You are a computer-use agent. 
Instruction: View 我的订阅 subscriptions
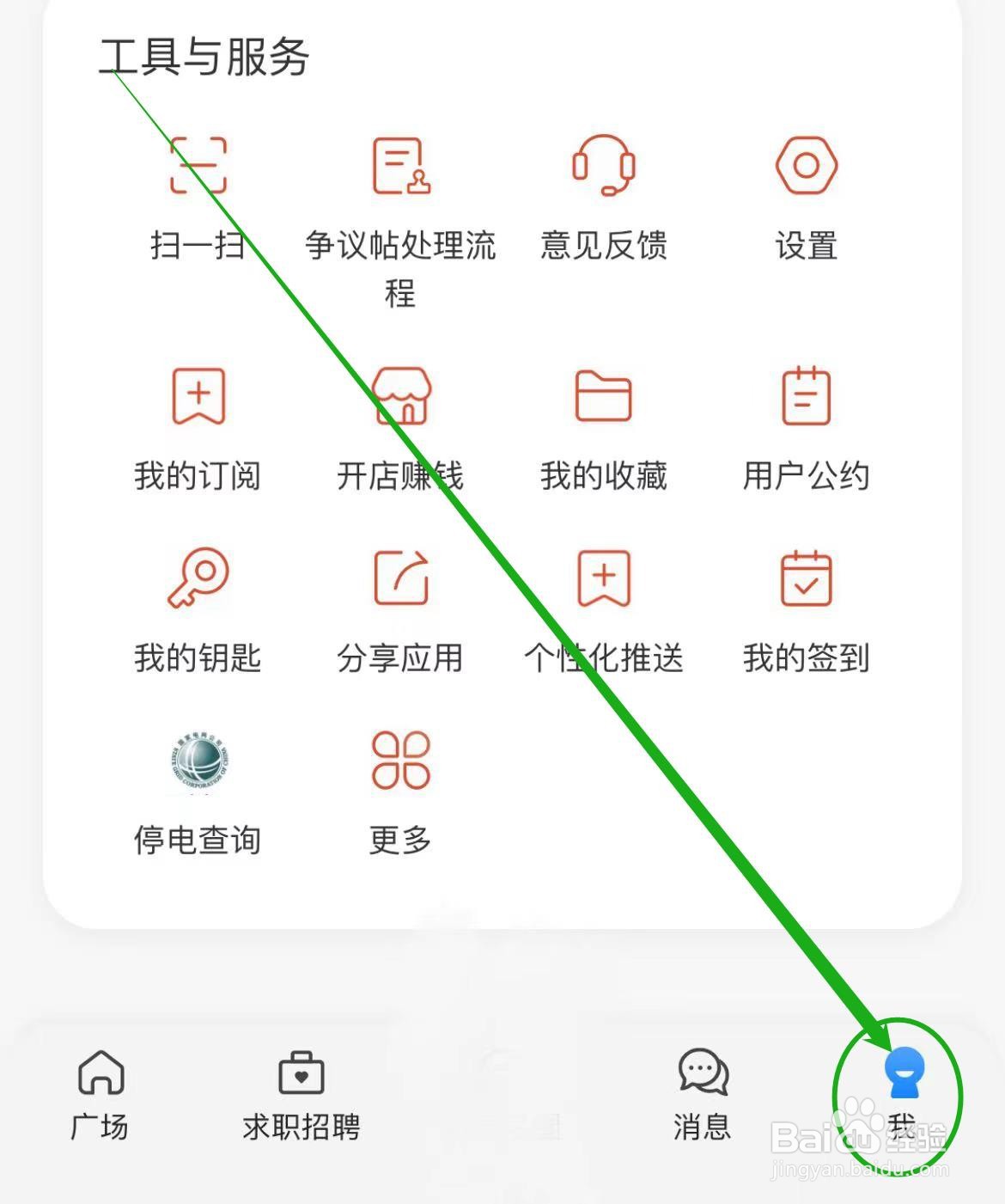point(199,430)
